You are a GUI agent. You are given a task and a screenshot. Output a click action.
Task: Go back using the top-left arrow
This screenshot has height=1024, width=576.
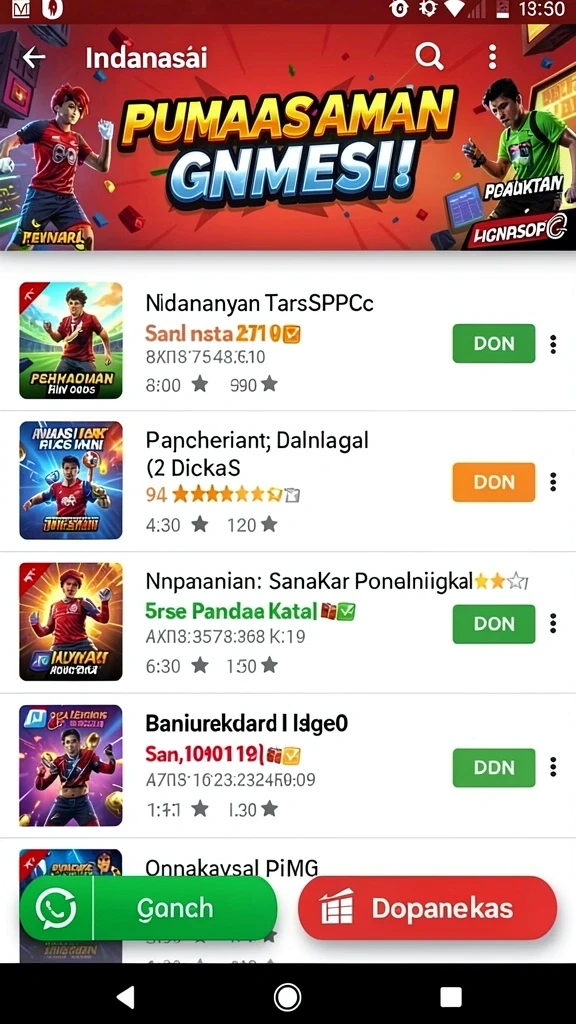34,57
